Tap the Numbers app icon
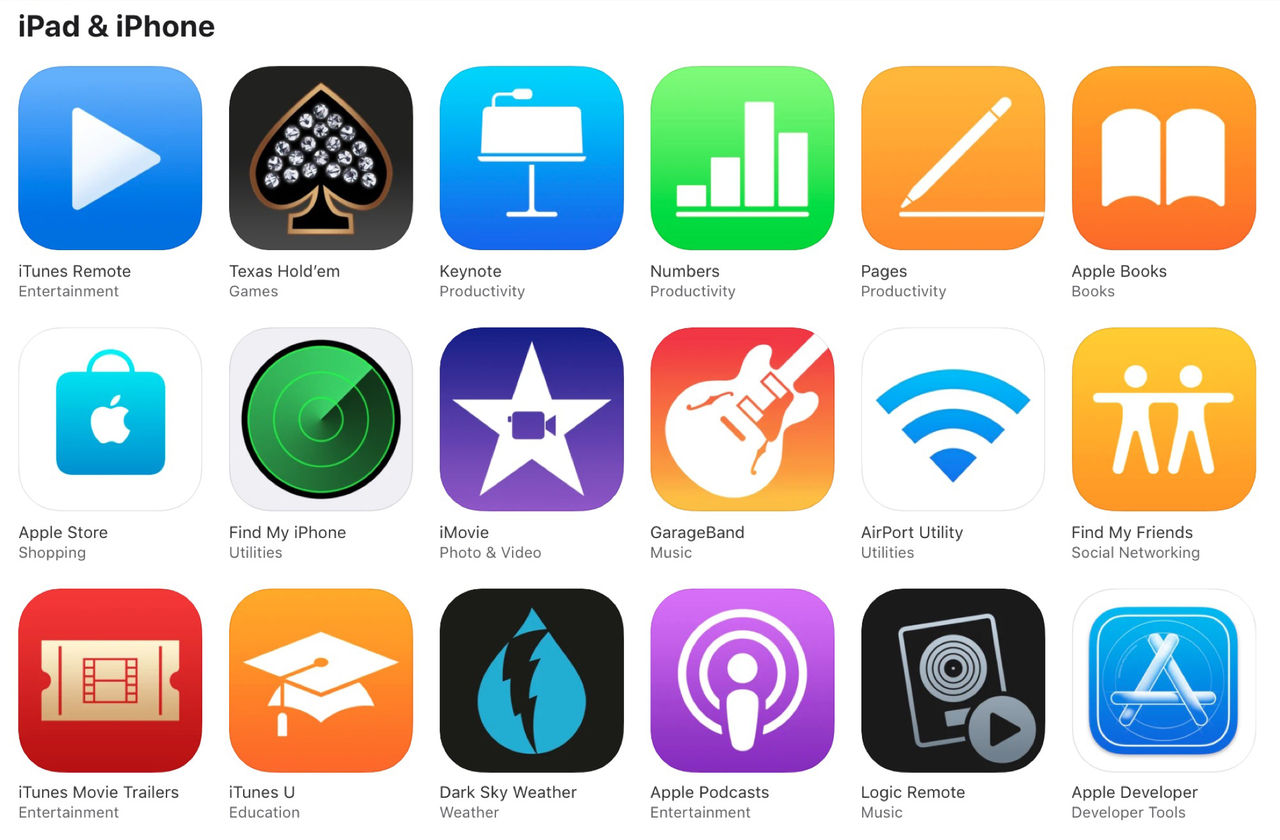1280x840 pixels. (742, 158)
